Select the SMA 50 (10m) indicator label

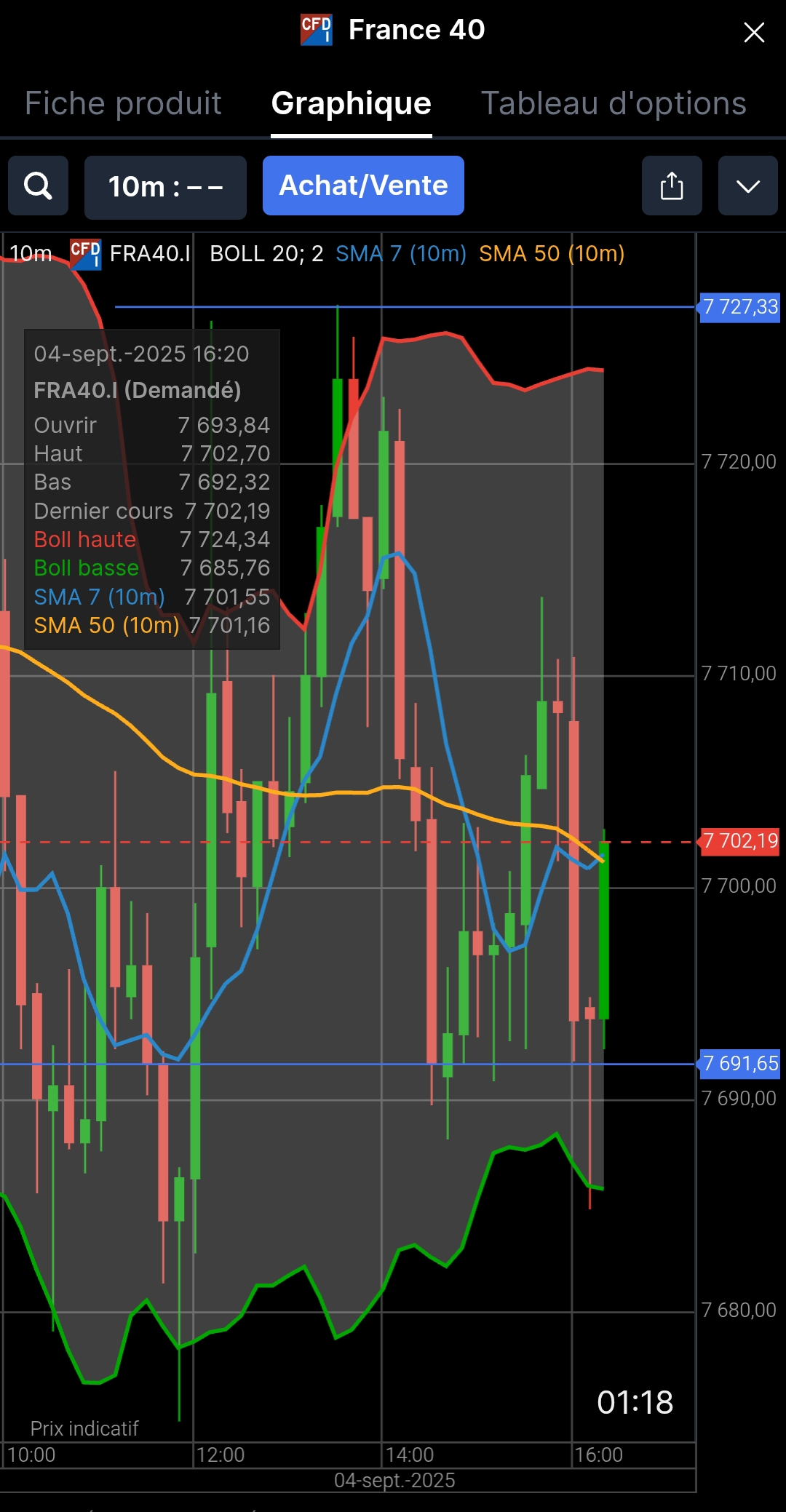coord(551,253)
